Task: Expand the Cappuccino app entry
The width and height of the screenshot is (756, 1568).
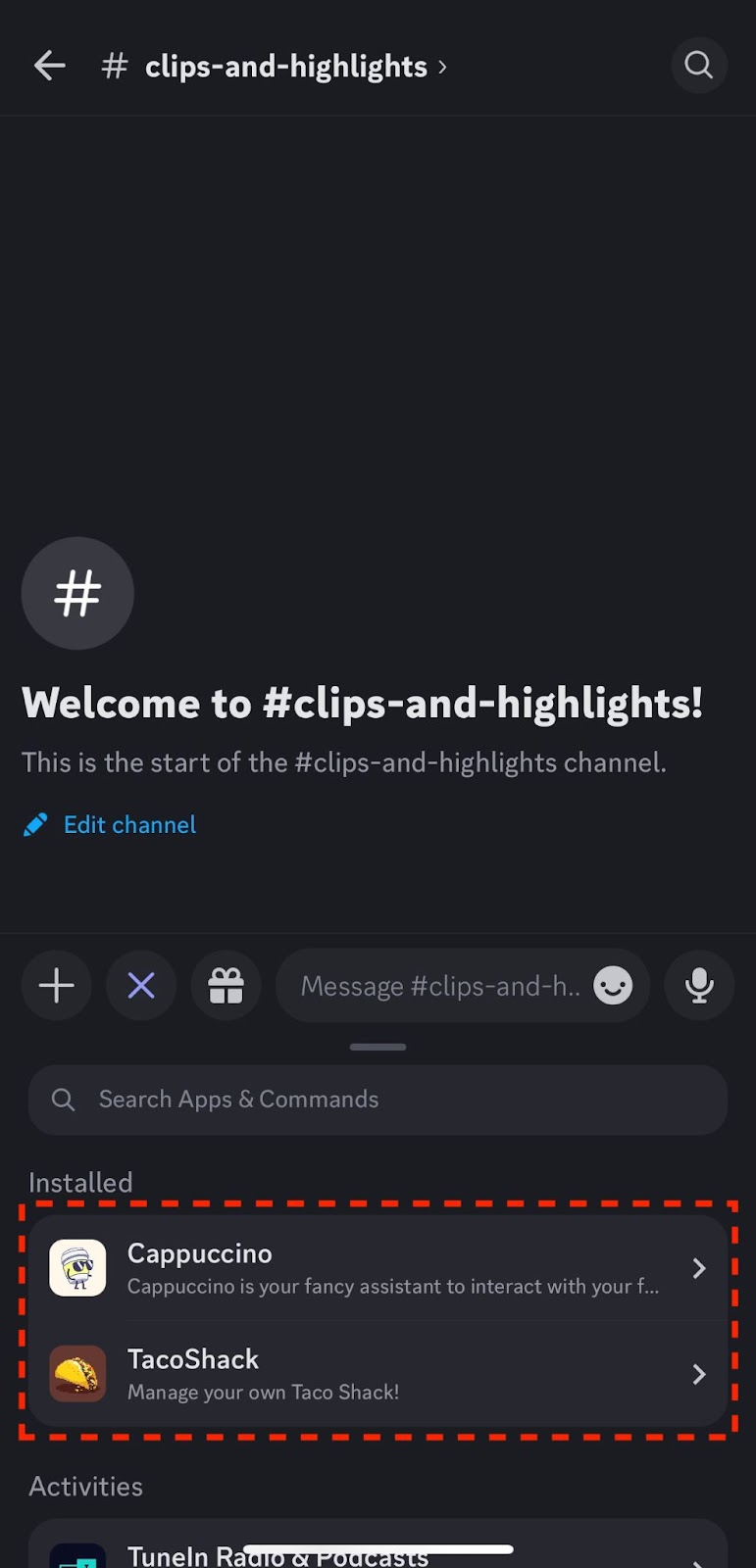Action: coord(698,1266)
